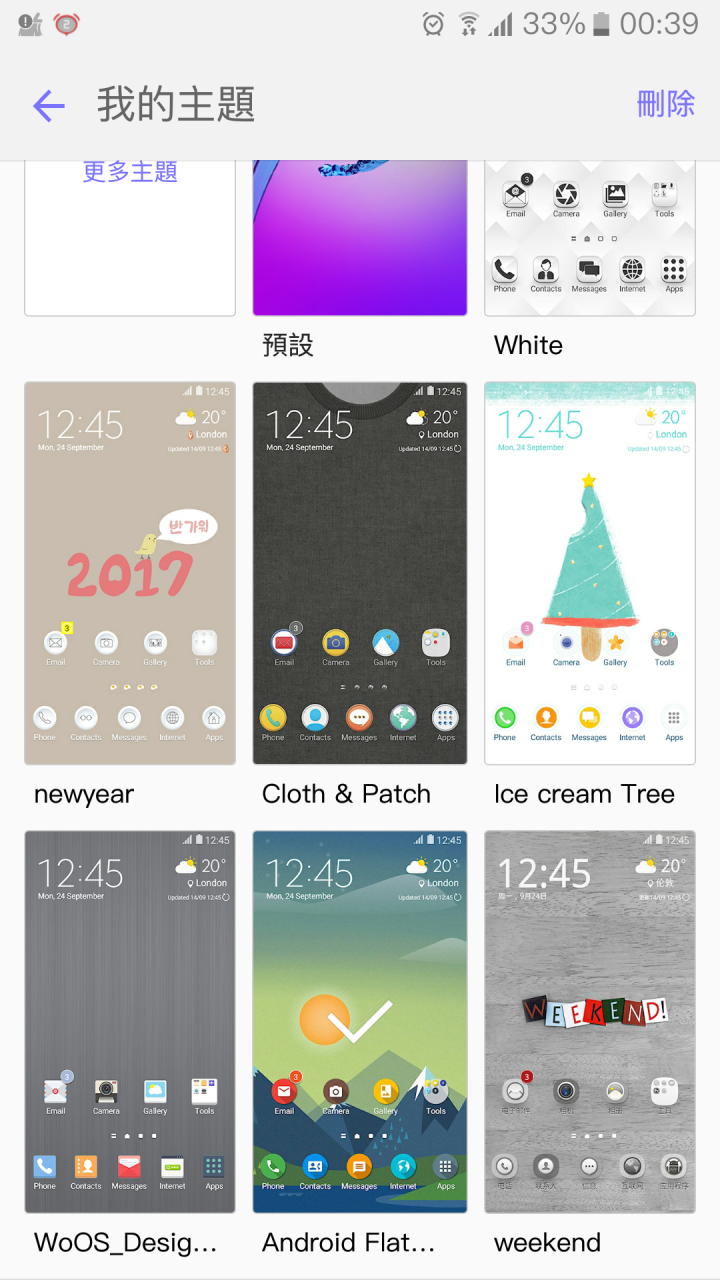
Task: Open the WoOS_Design theme
Action: click(130, 1021)
